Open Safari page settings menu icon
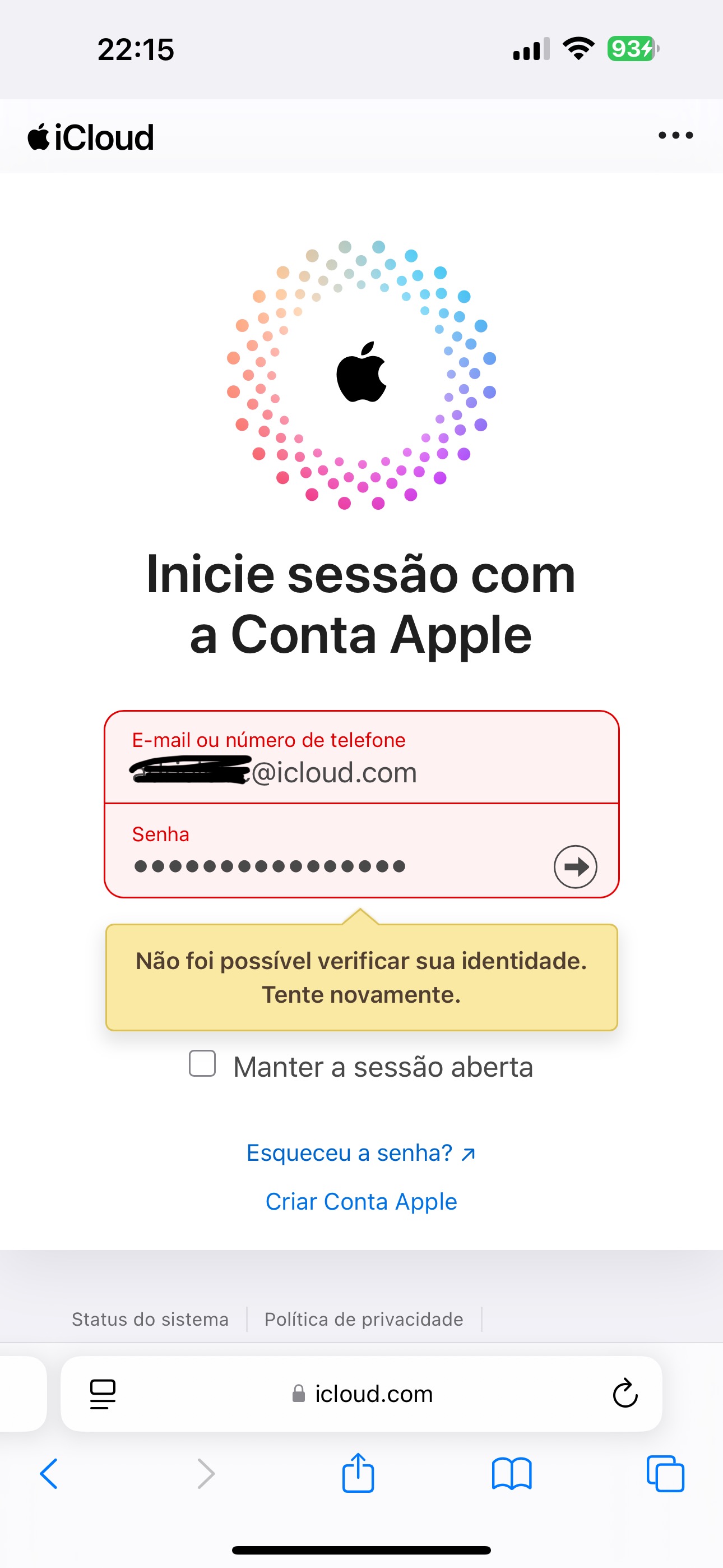 point(103,1394)
